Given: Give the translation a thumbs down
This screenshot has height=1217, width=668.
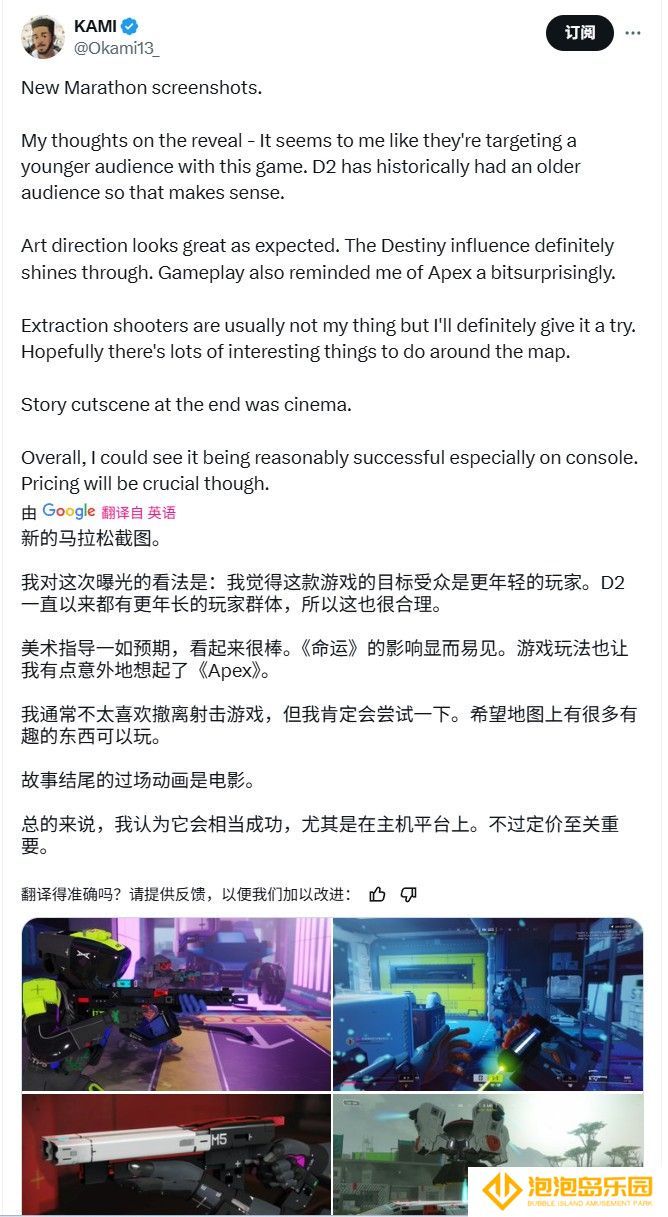Looking at the screenshot, I should coord(408,894).
